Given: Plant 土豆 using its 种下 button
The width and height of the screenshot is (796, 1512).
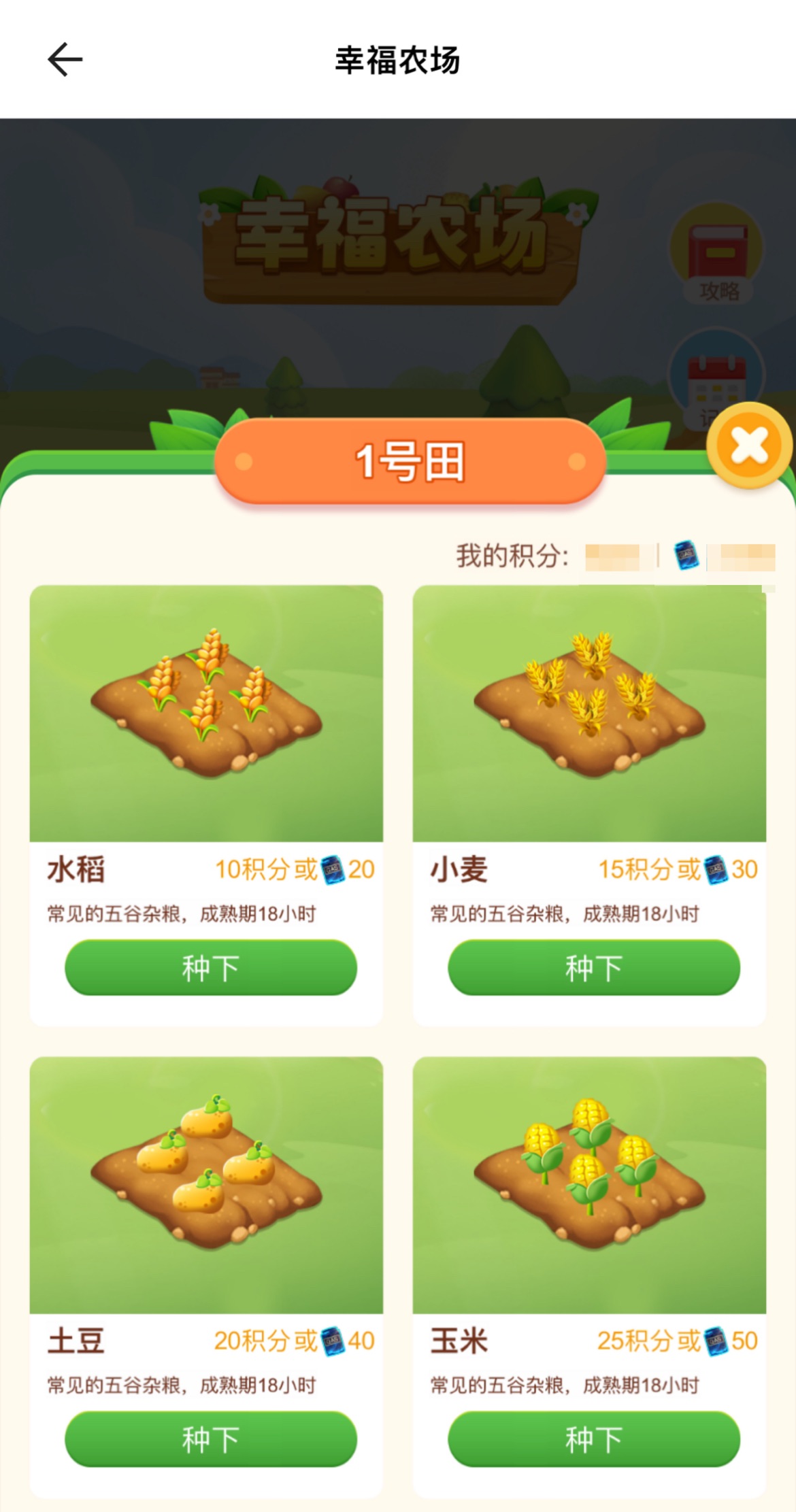Looking at the screenshot, I should point(209,1439).
